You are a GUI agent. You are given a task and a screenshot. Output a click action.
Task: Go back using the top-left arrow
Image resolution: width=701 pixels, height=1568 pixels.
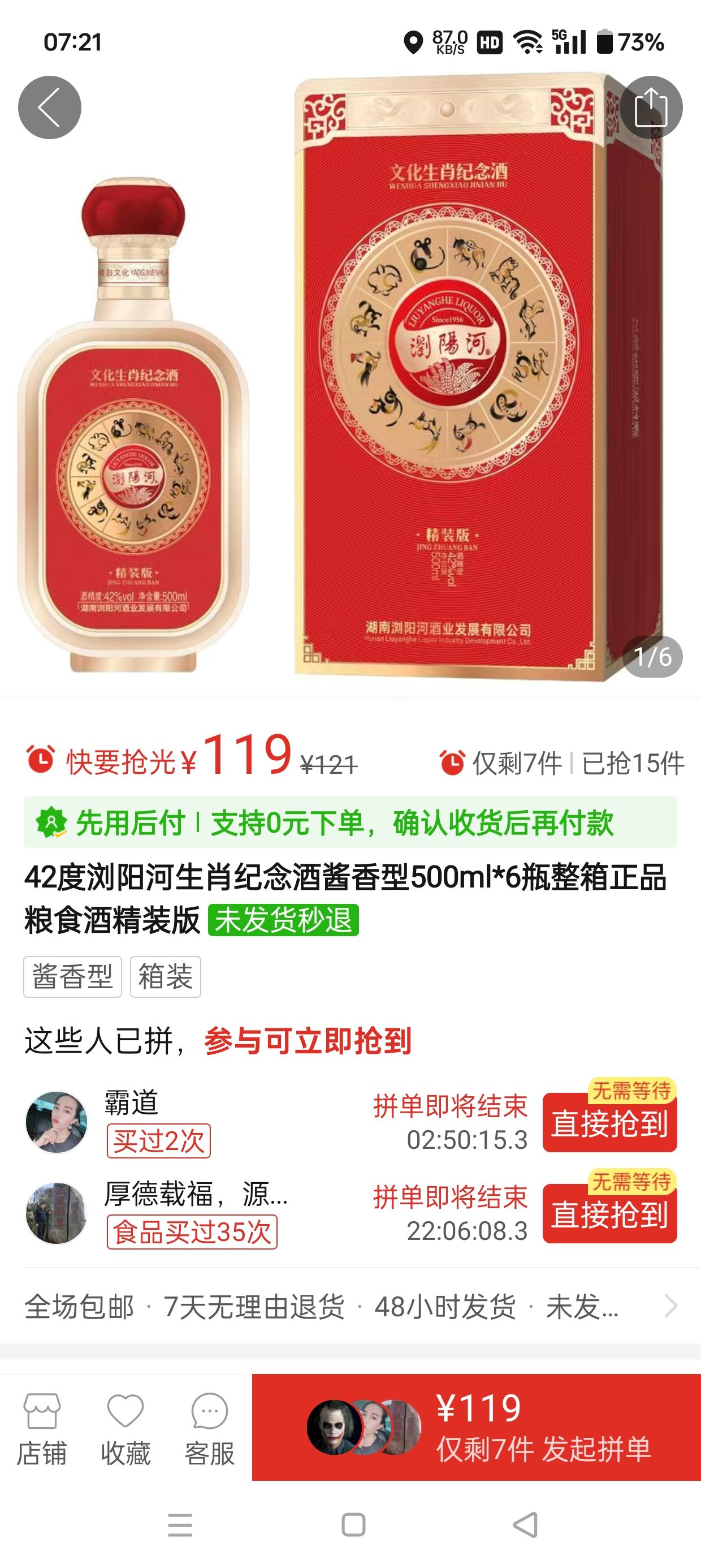point(49,107)
